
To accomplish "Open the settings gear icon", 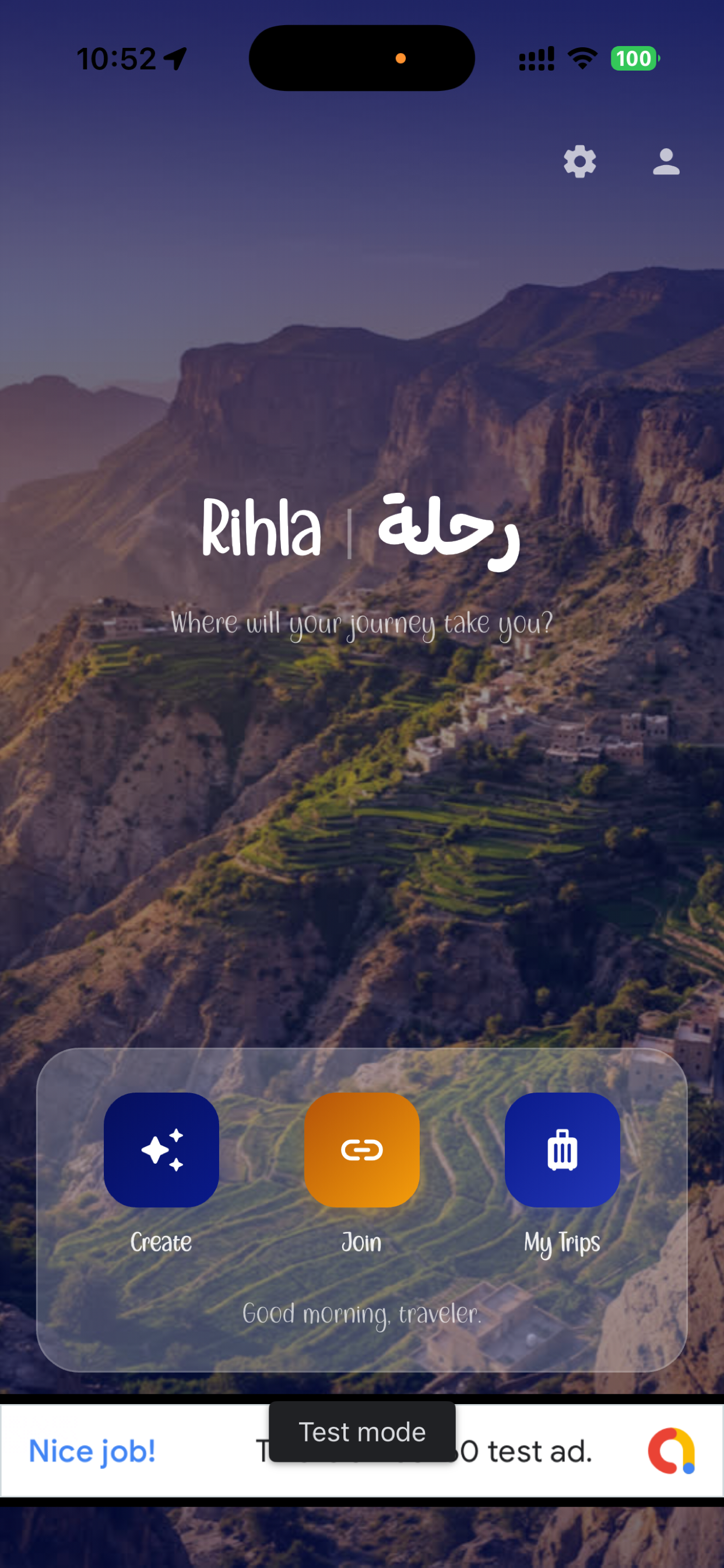I will coord(578,160).
